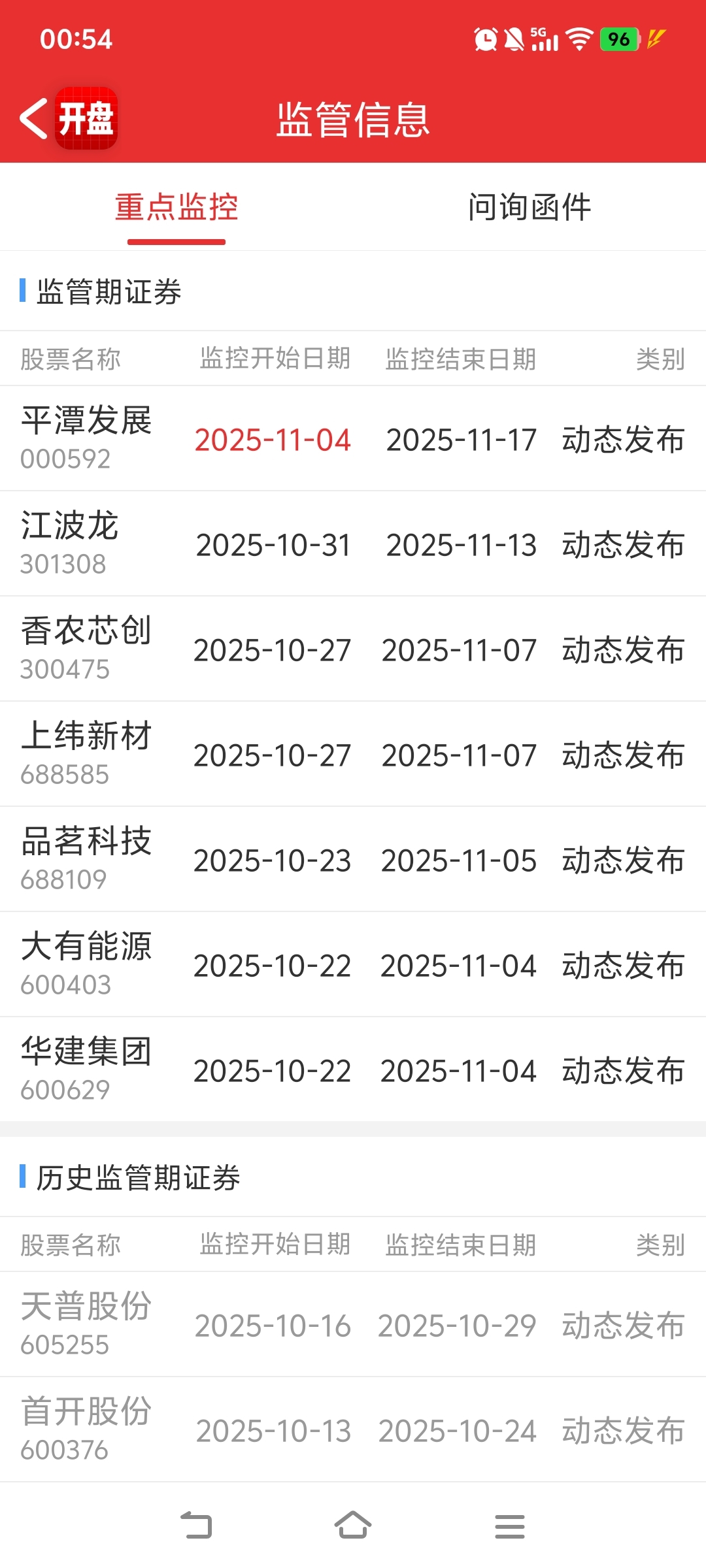The width and height of the screenshot is (706, 1568).
Task: Go back using the header arrow
Action: click(34, 119)
